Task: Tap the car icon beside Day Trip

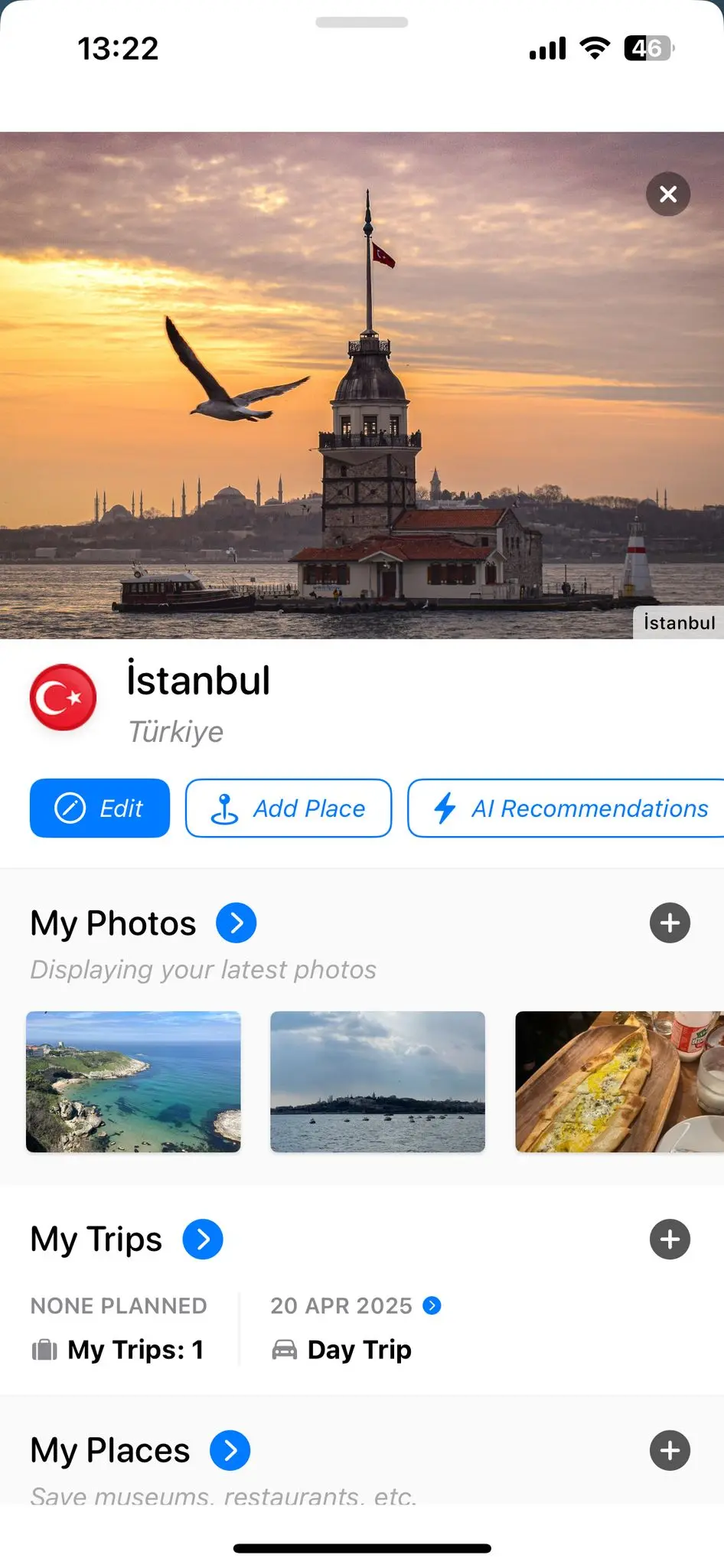Action: (285, 1349)
